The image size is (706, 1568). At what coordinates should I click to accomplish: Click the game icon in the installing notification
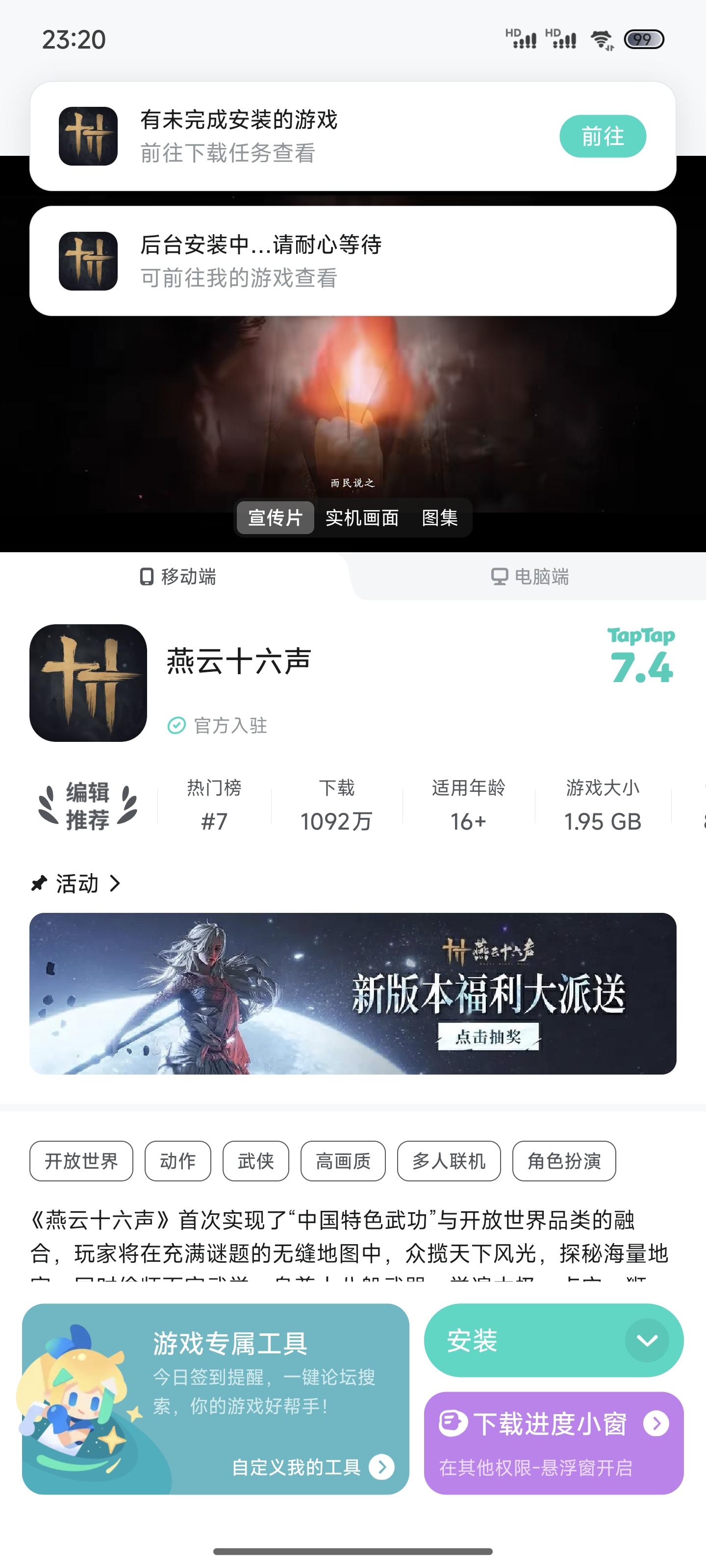pyautogui.click(x=87, y=262)
